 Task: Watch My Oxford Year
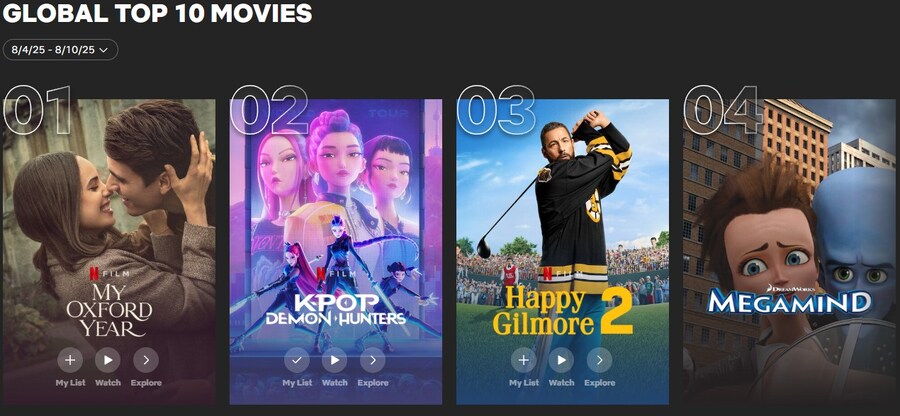(x=107, y=360)
